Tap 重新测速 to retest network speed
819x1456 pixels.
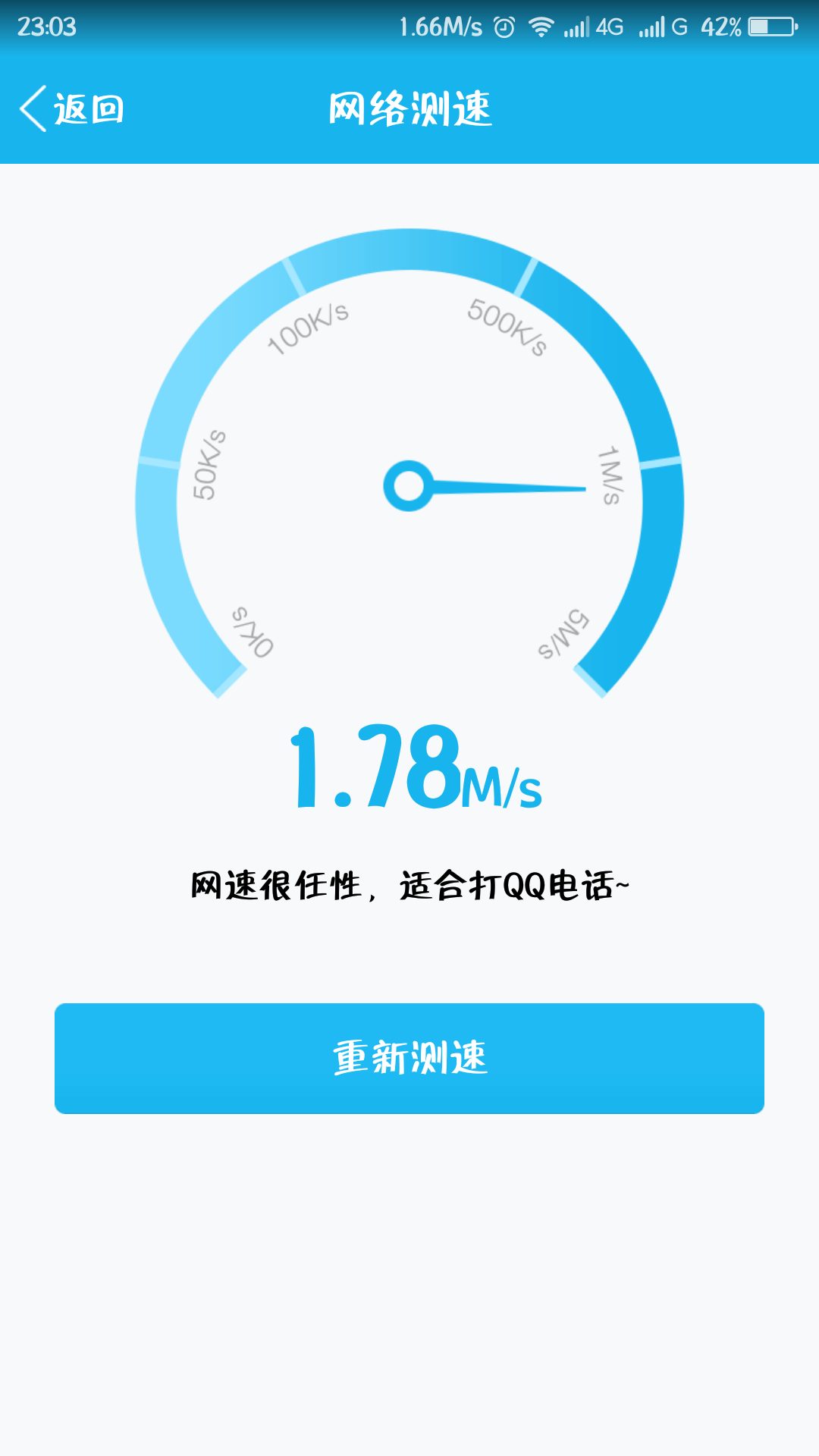point(409,1058)
